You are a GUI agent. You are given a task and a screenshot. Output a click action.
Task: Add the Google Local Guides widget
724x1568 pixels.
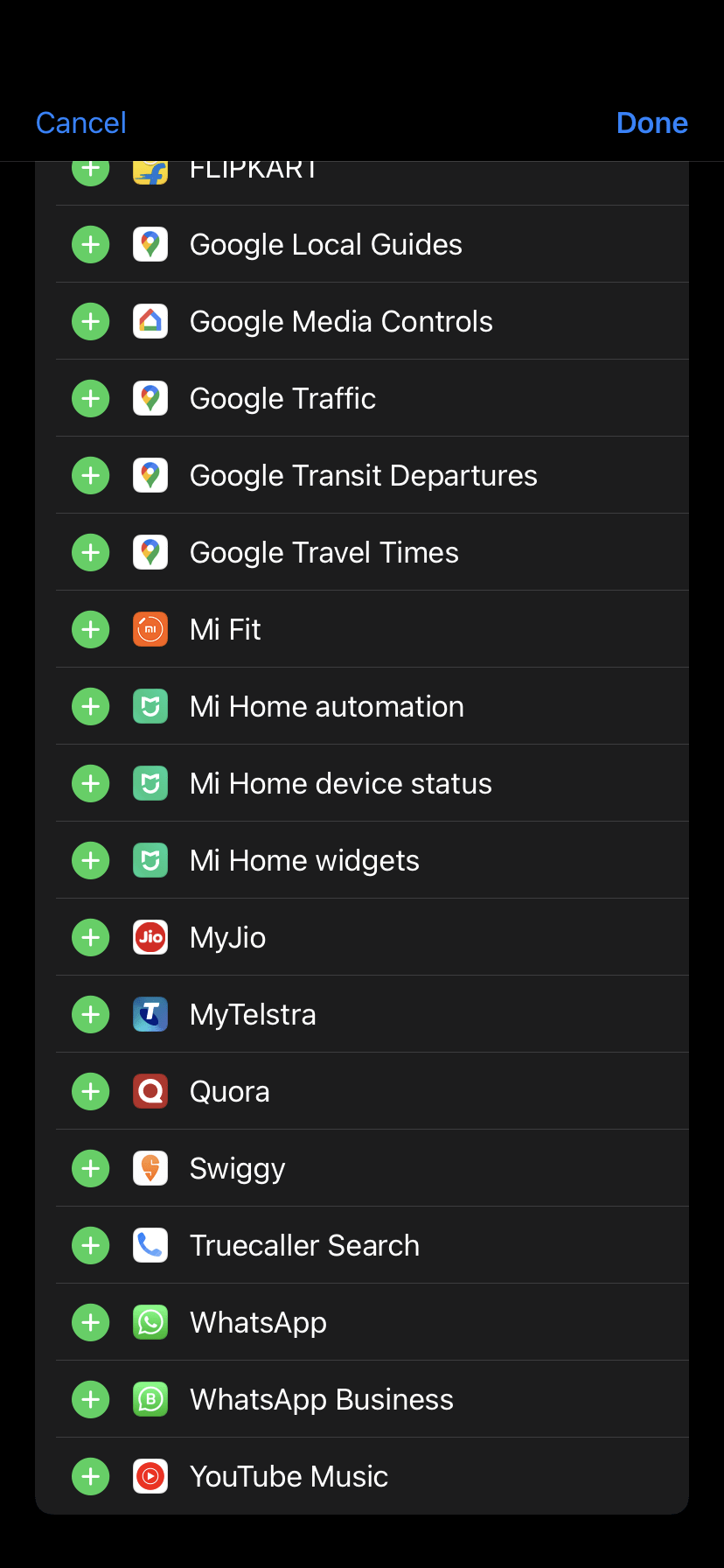pyautogui.click(x=91, y=245)
